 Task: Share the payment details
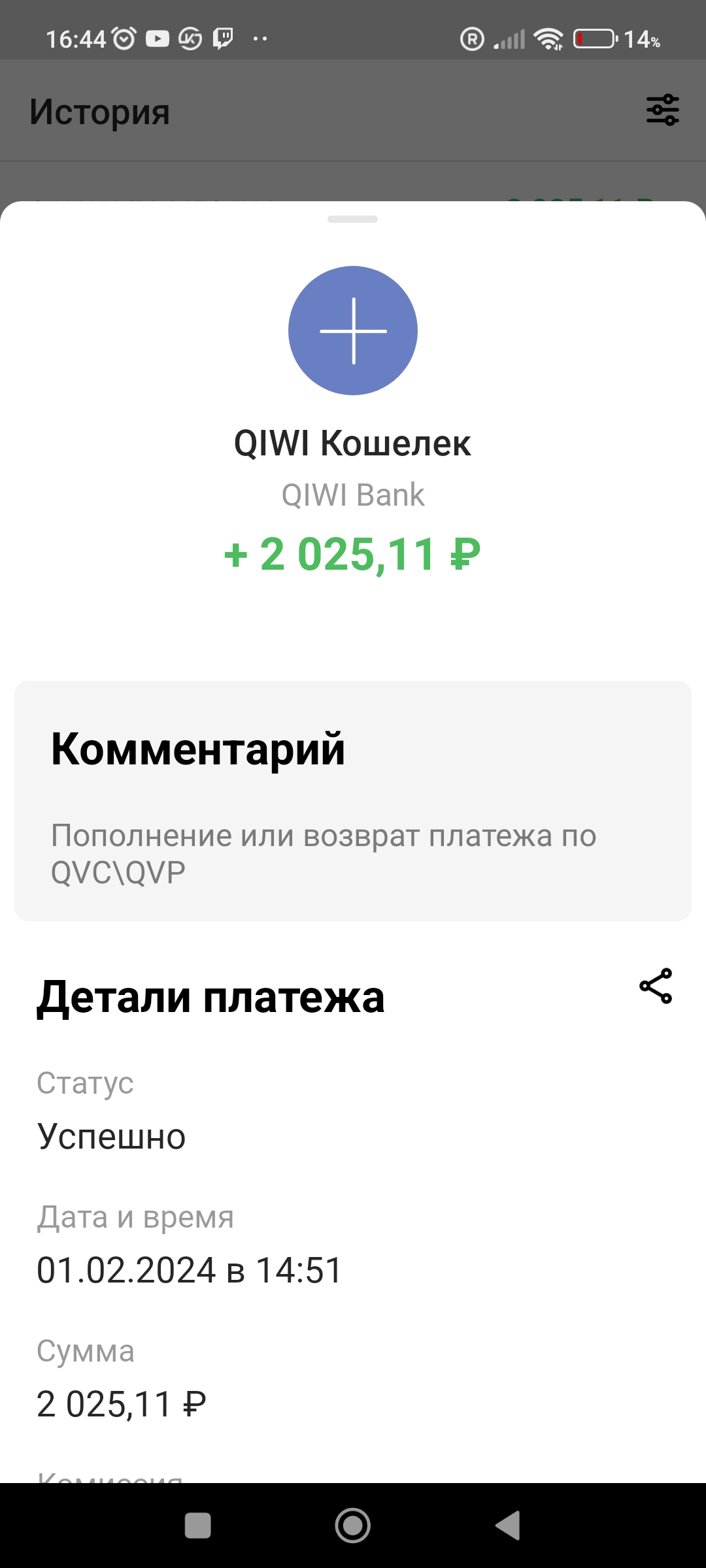point(656,986)
